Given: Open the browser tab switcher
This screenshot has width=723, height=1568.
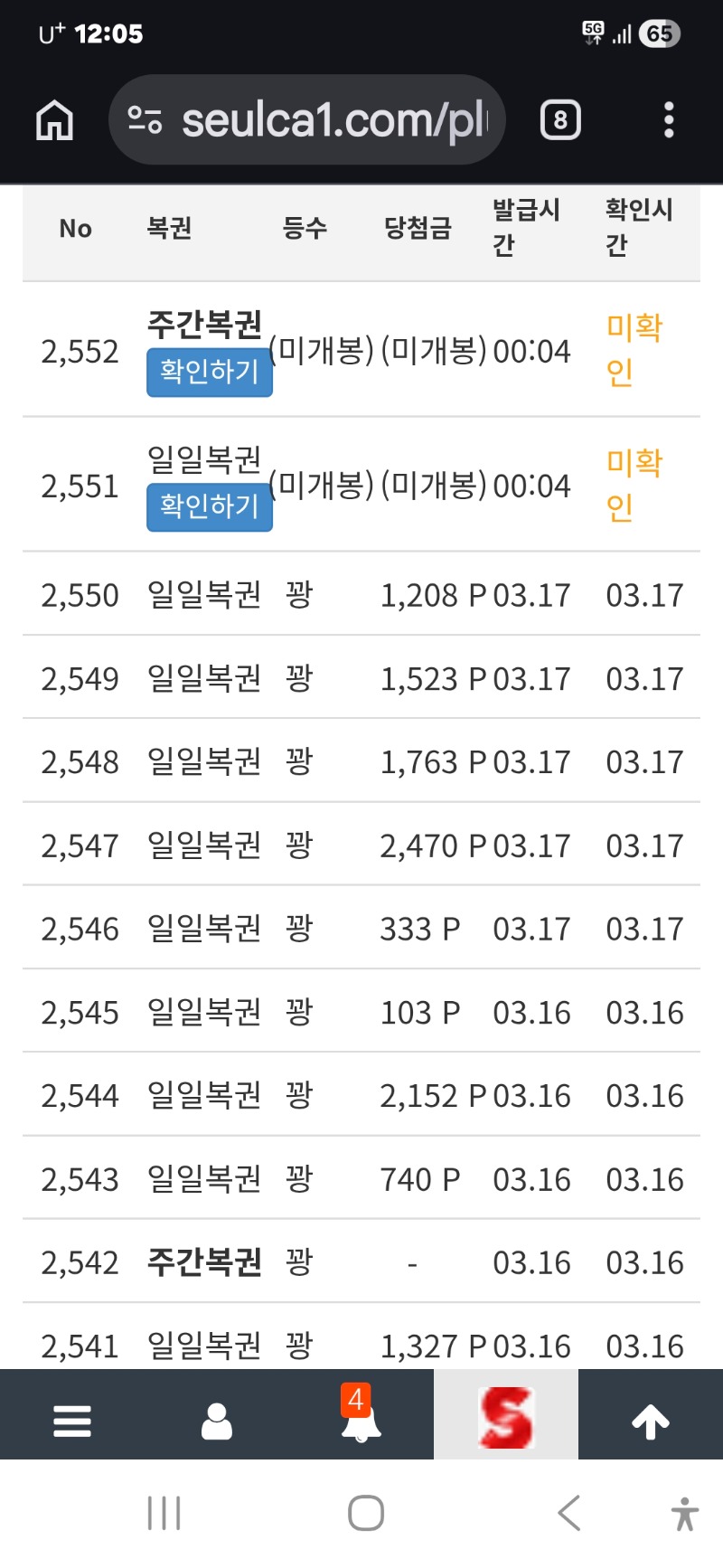Looking at the screenshot, I should click(x=560, y=120).
